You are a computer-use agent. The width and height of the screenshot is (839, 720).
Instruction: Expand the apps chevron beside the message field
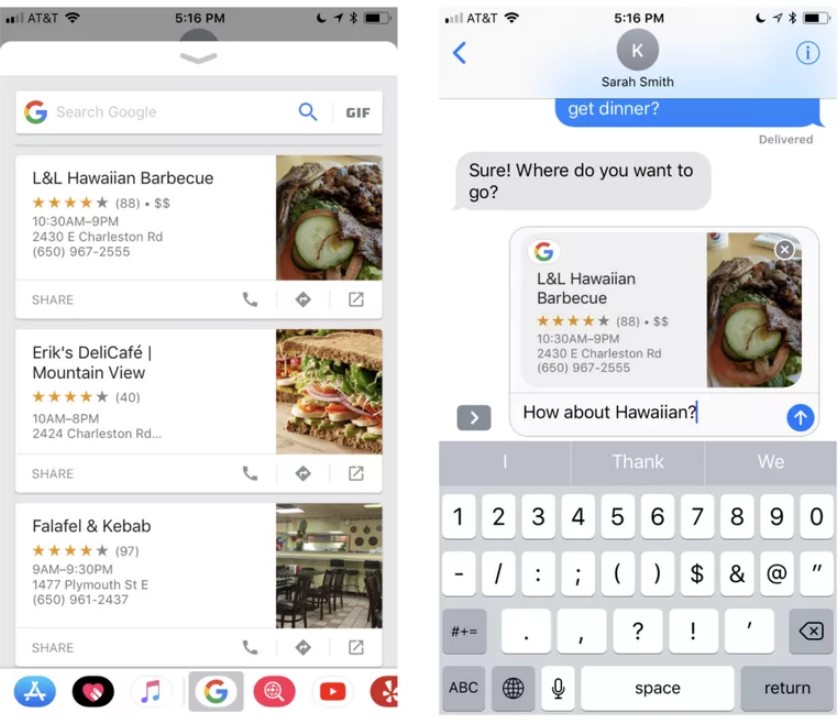pyautogui.click(x=474, y=417)
